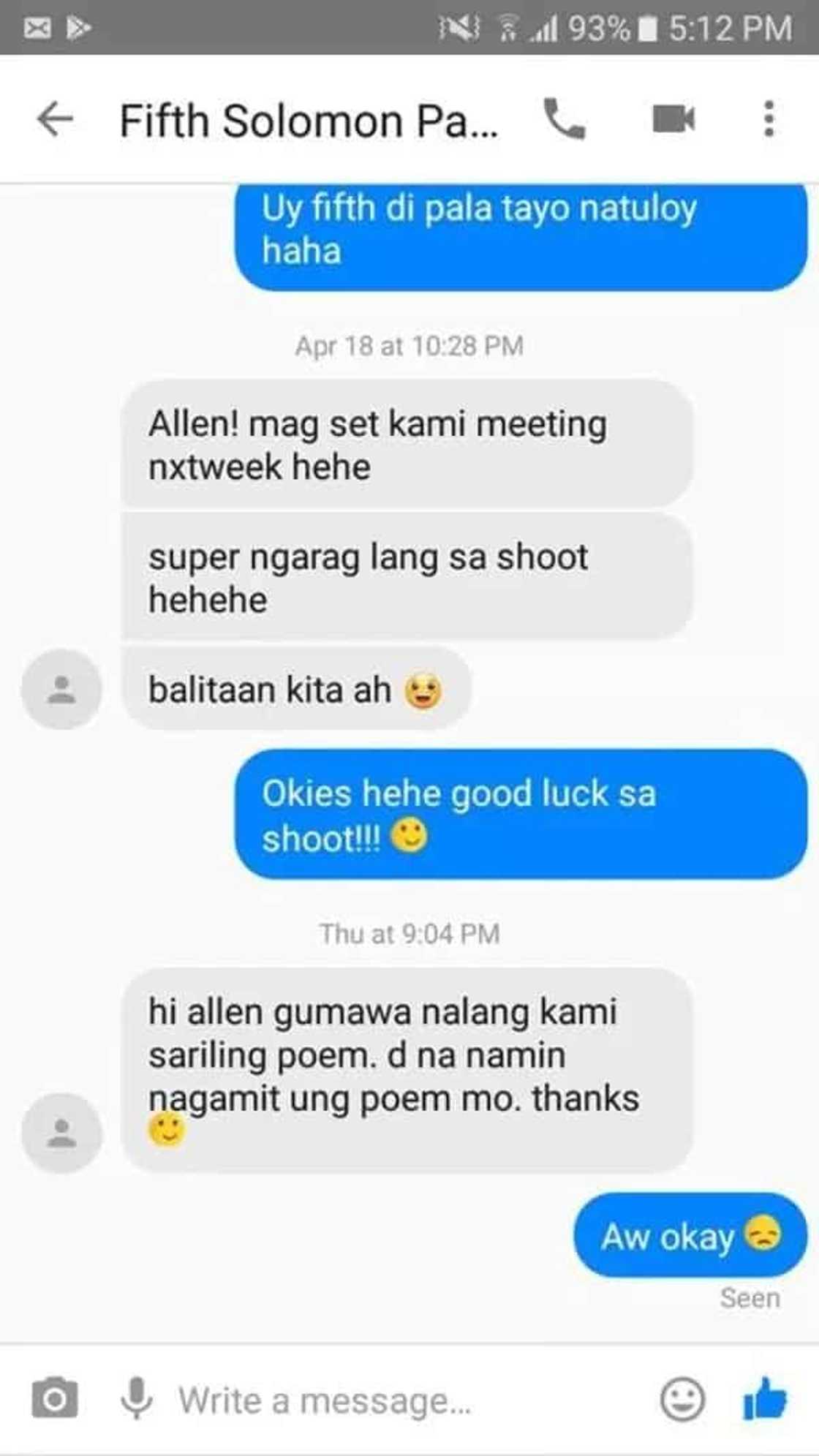This screenshot has height=1456, width=819.
Task: Start a voice call with Fifth Solomon
Action: pos(564,119)
